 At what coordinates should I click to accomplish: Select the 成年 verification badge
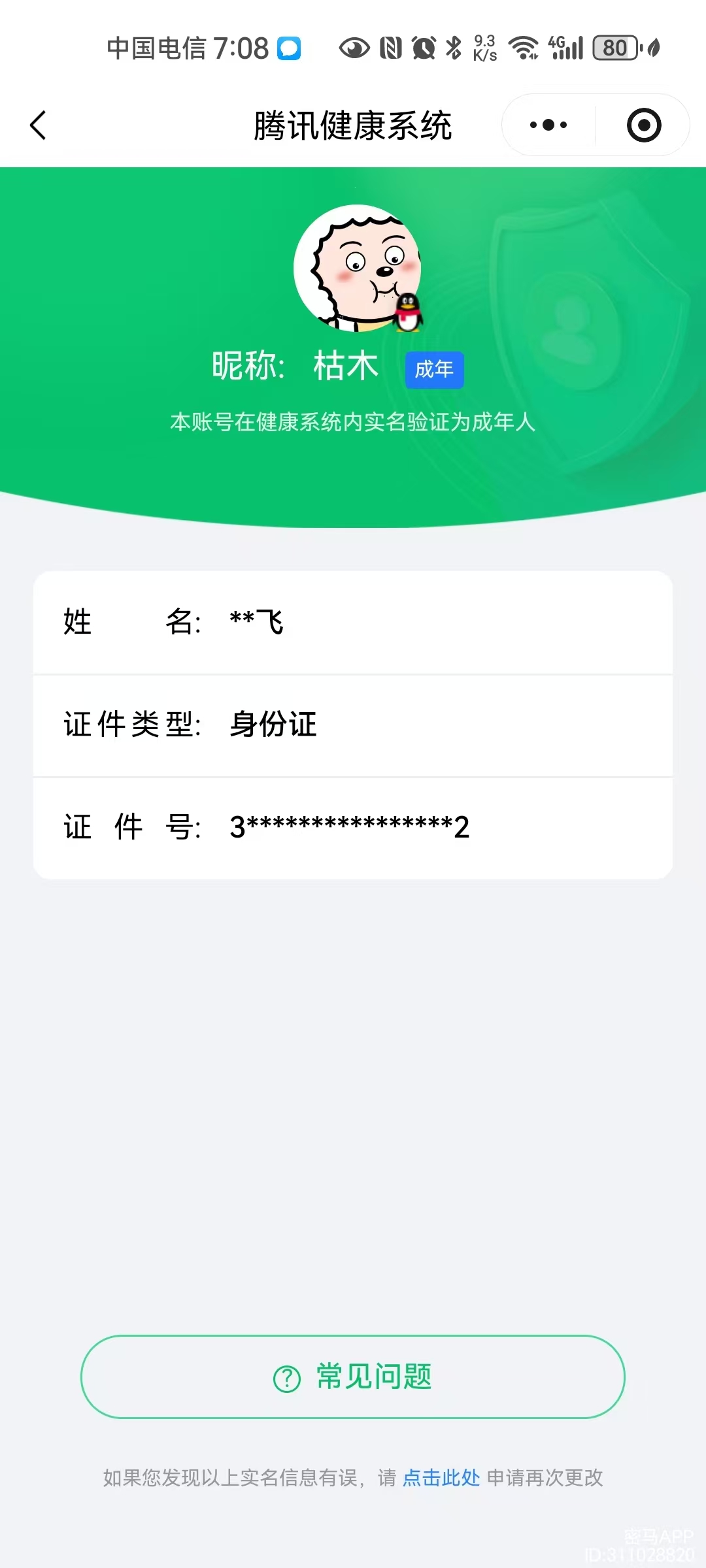point(434,369)
